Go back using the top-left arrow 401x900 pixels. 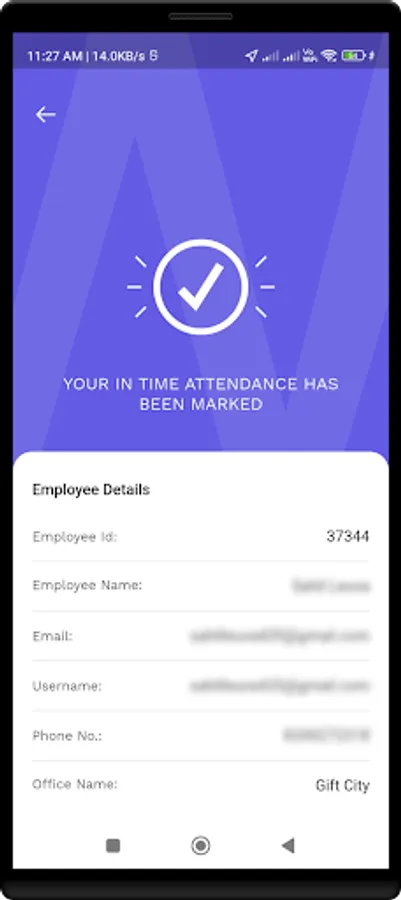45,115
